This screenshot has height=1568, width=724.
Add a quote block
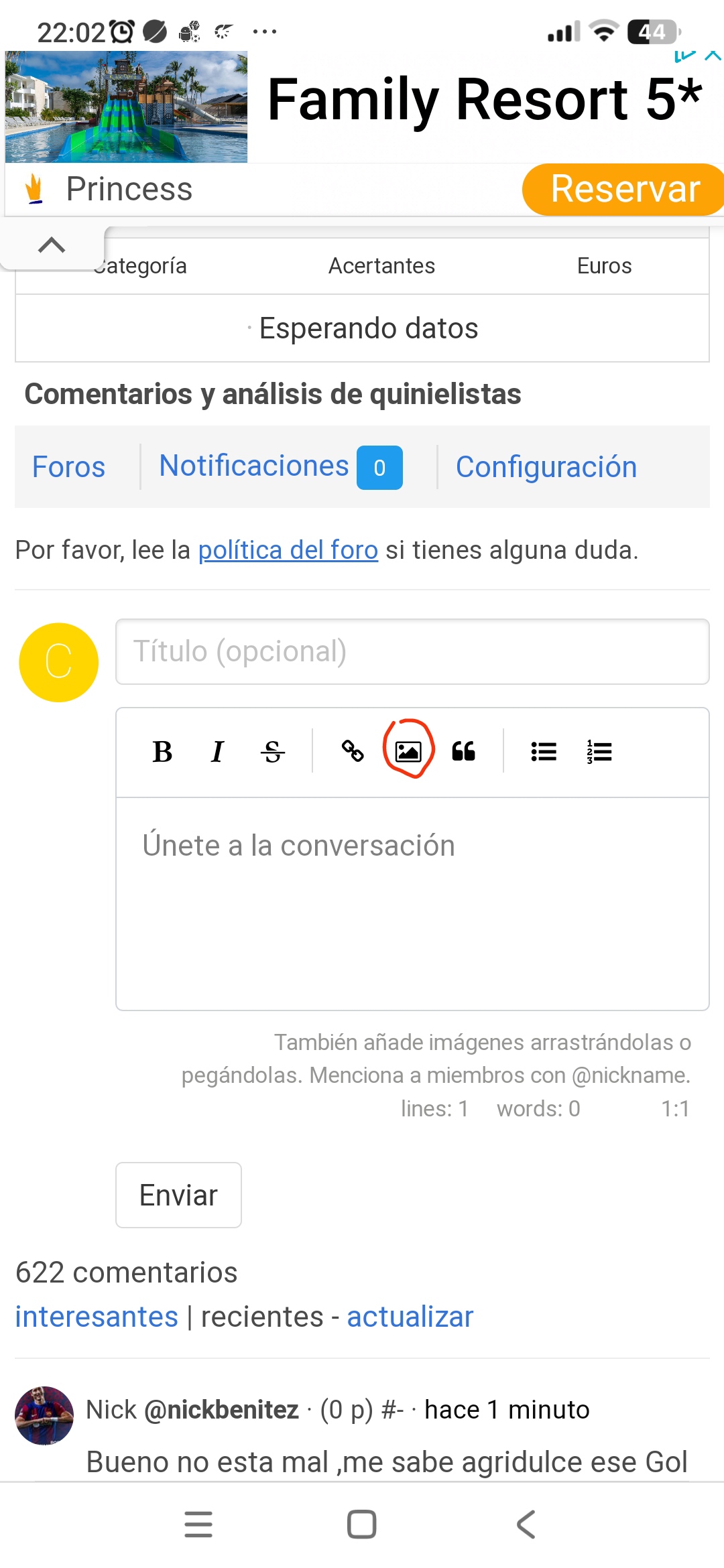point(463,751)
